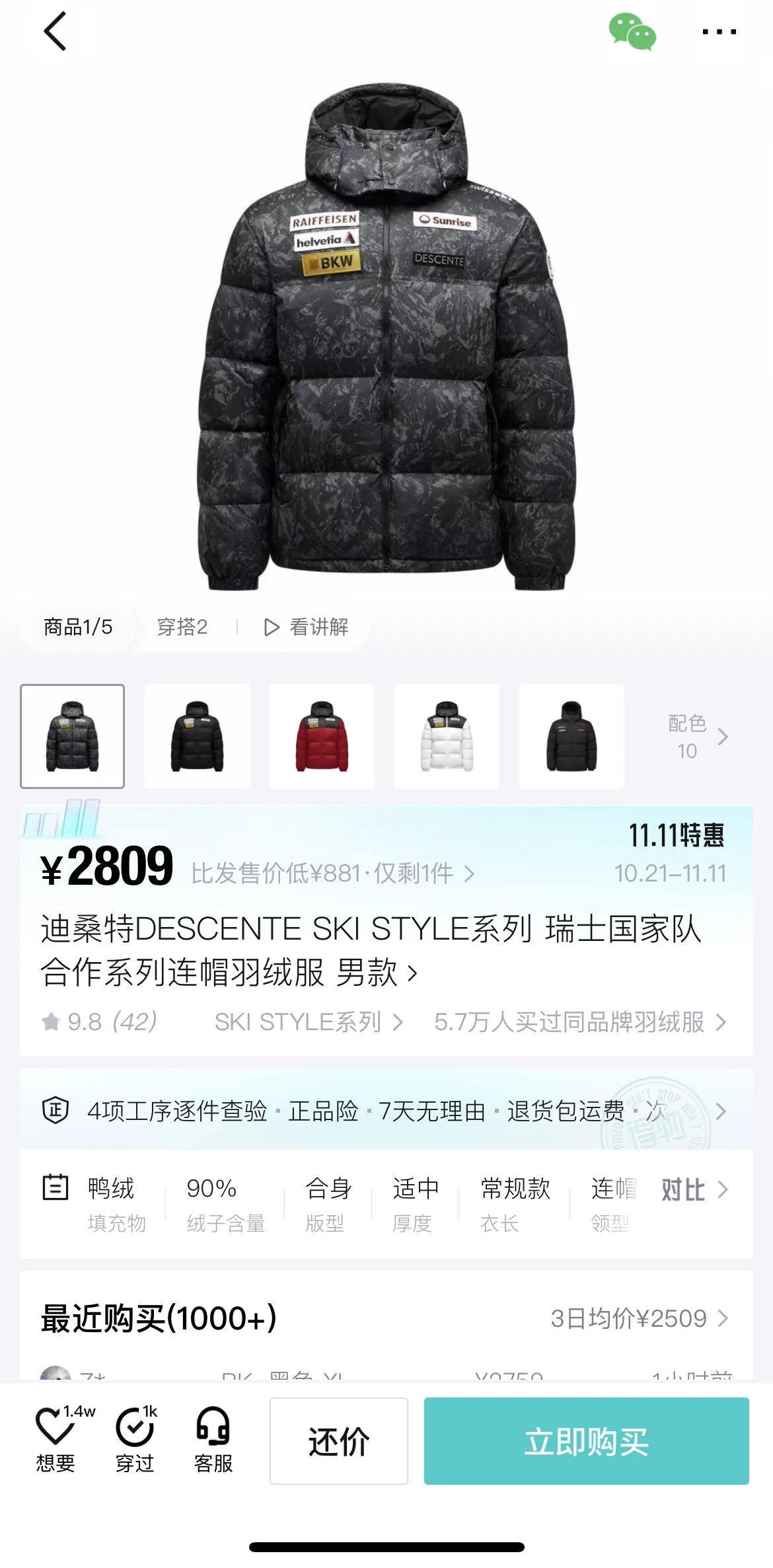Open price details 比发售价低¥881
Viewport: 773px width, 1568px height.
[332, 874]
